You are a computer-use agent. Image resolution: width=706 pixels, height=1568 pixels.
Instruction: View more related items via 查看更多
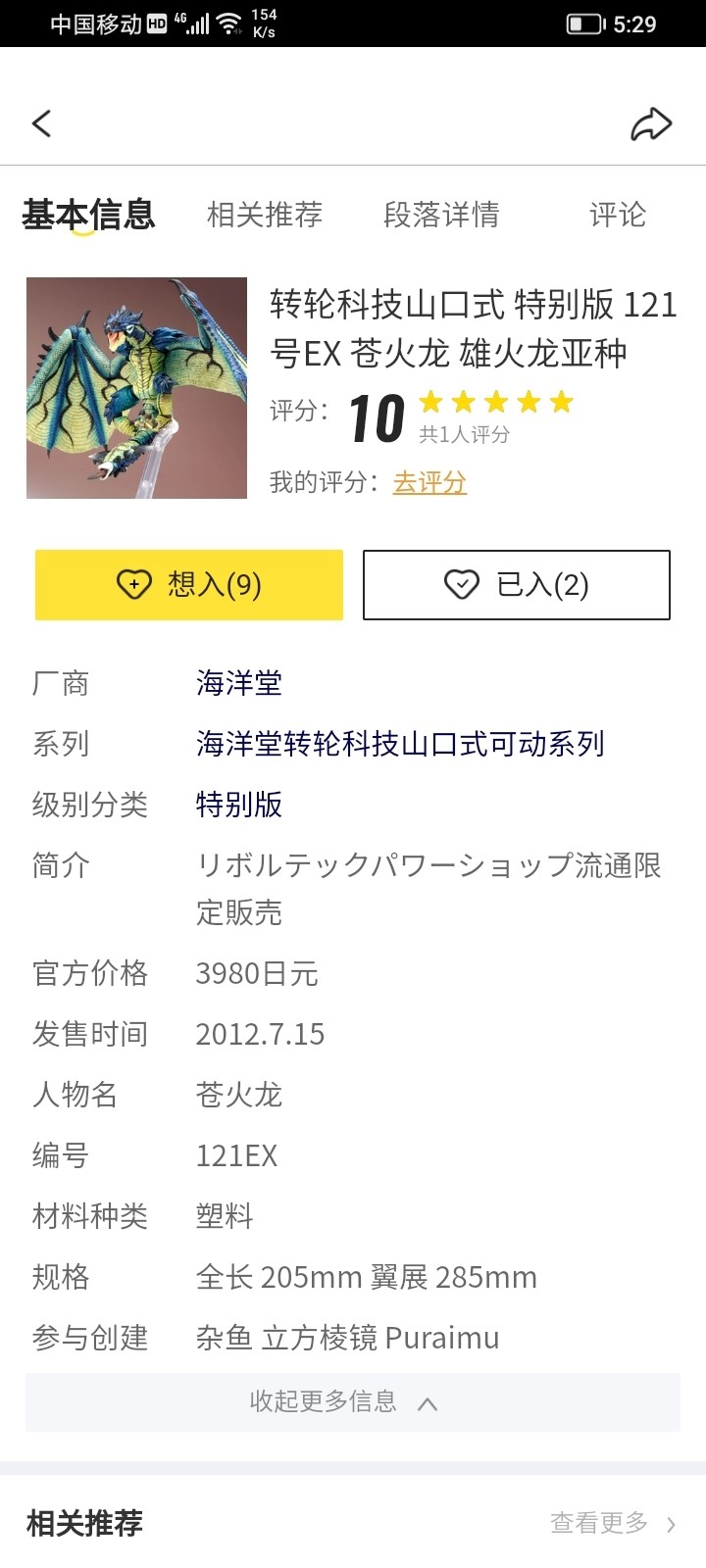[x=612, y=1523]
